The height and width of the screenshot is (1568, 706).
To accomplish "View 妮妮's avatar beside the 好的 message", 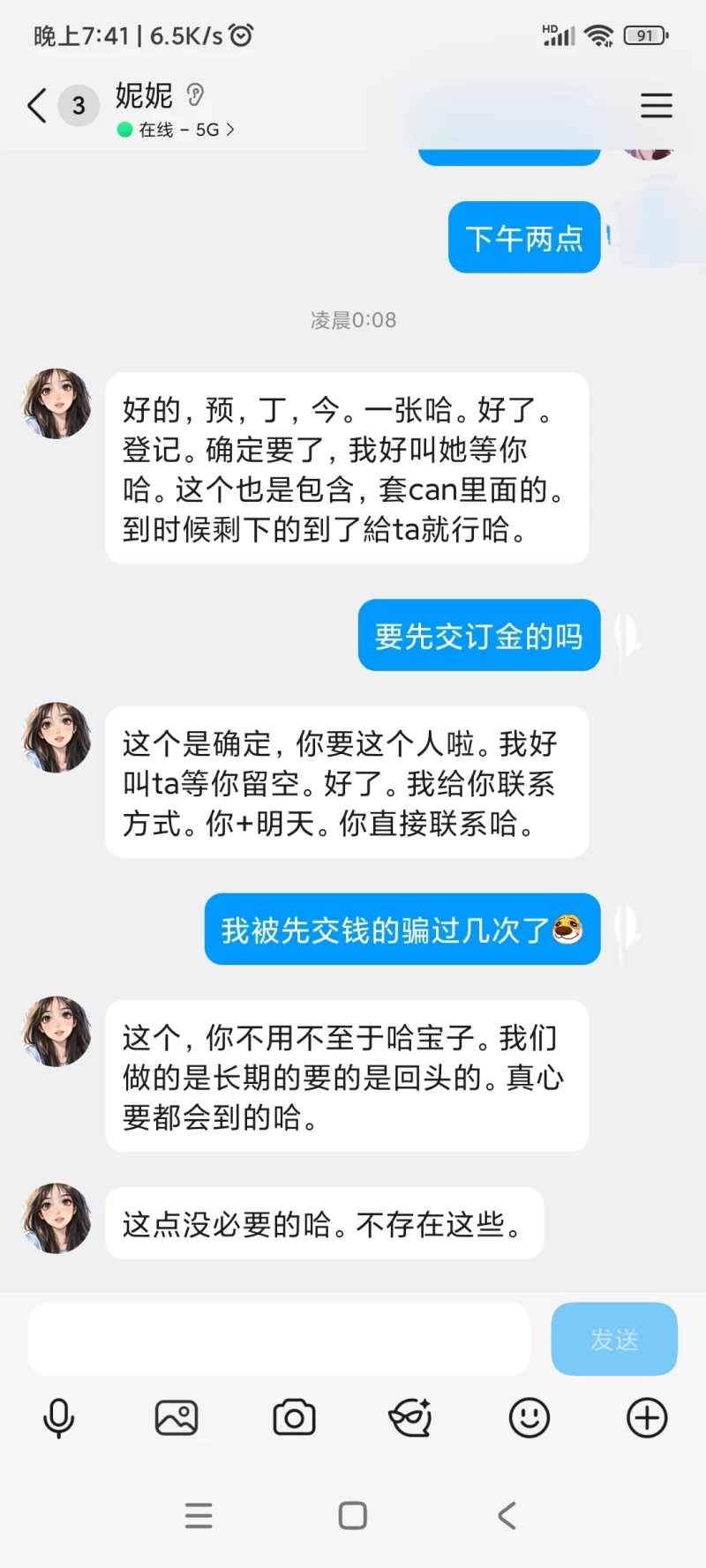I will 57,404.
